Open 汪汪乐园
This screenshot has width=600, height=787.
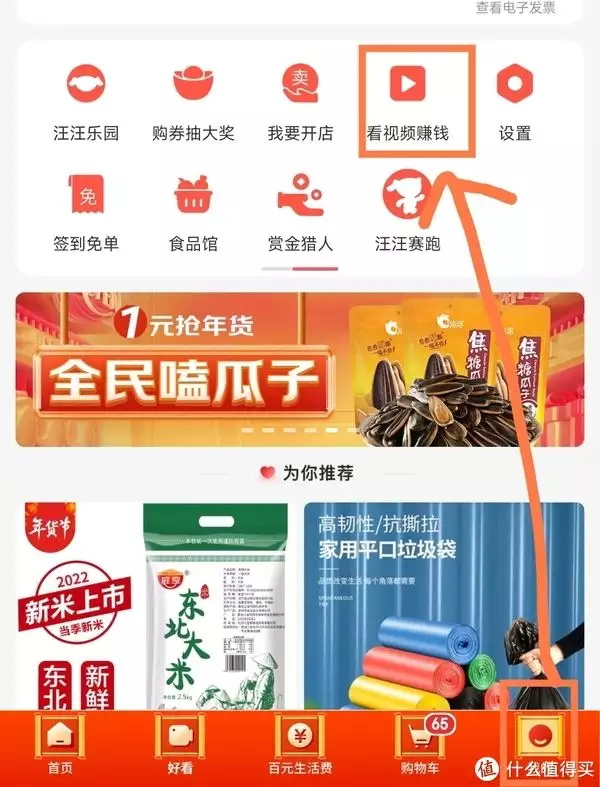click(x=86, y=100)
